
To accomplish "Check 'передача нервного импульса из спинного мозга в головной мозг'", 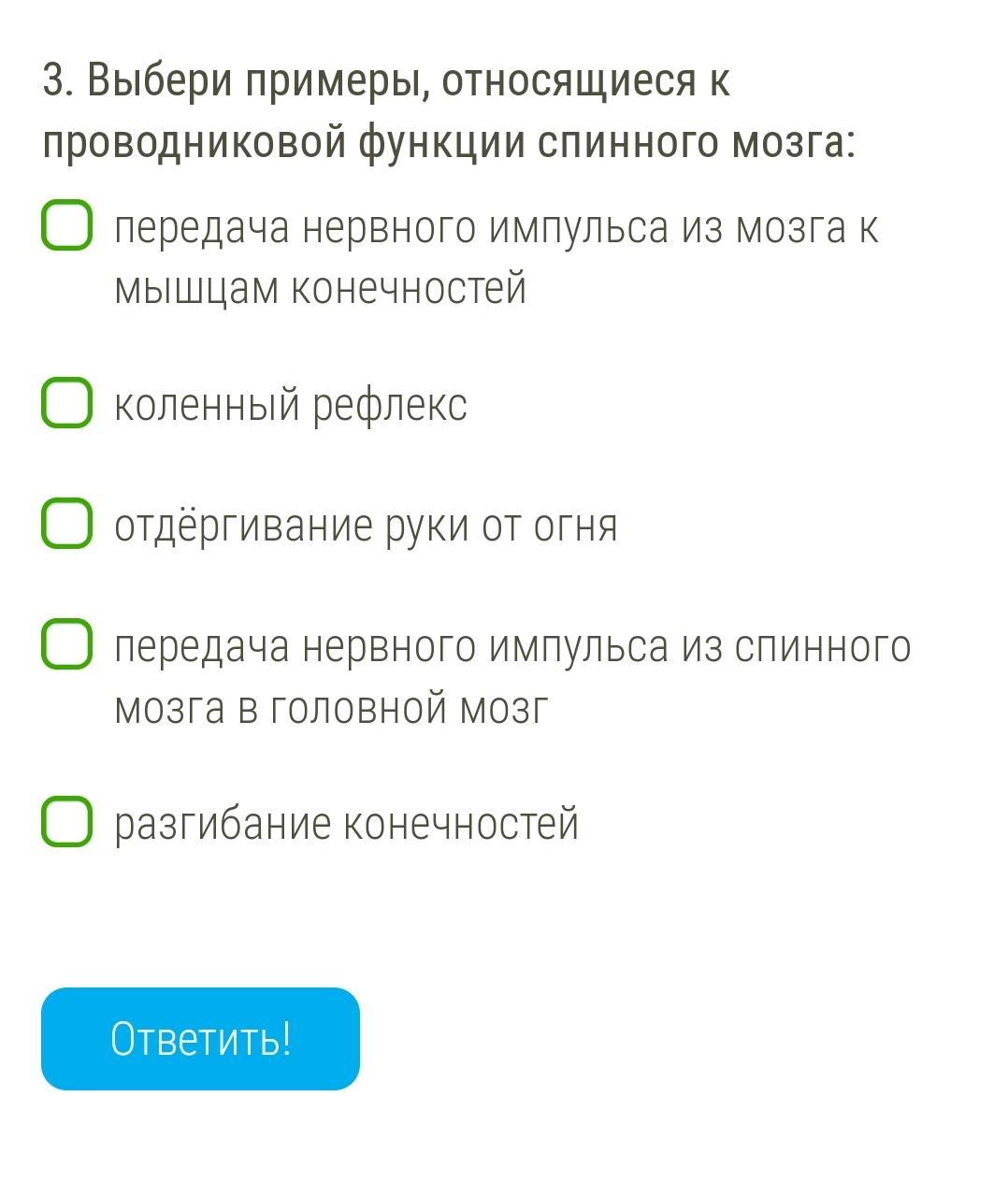I will tap(67, 644).
